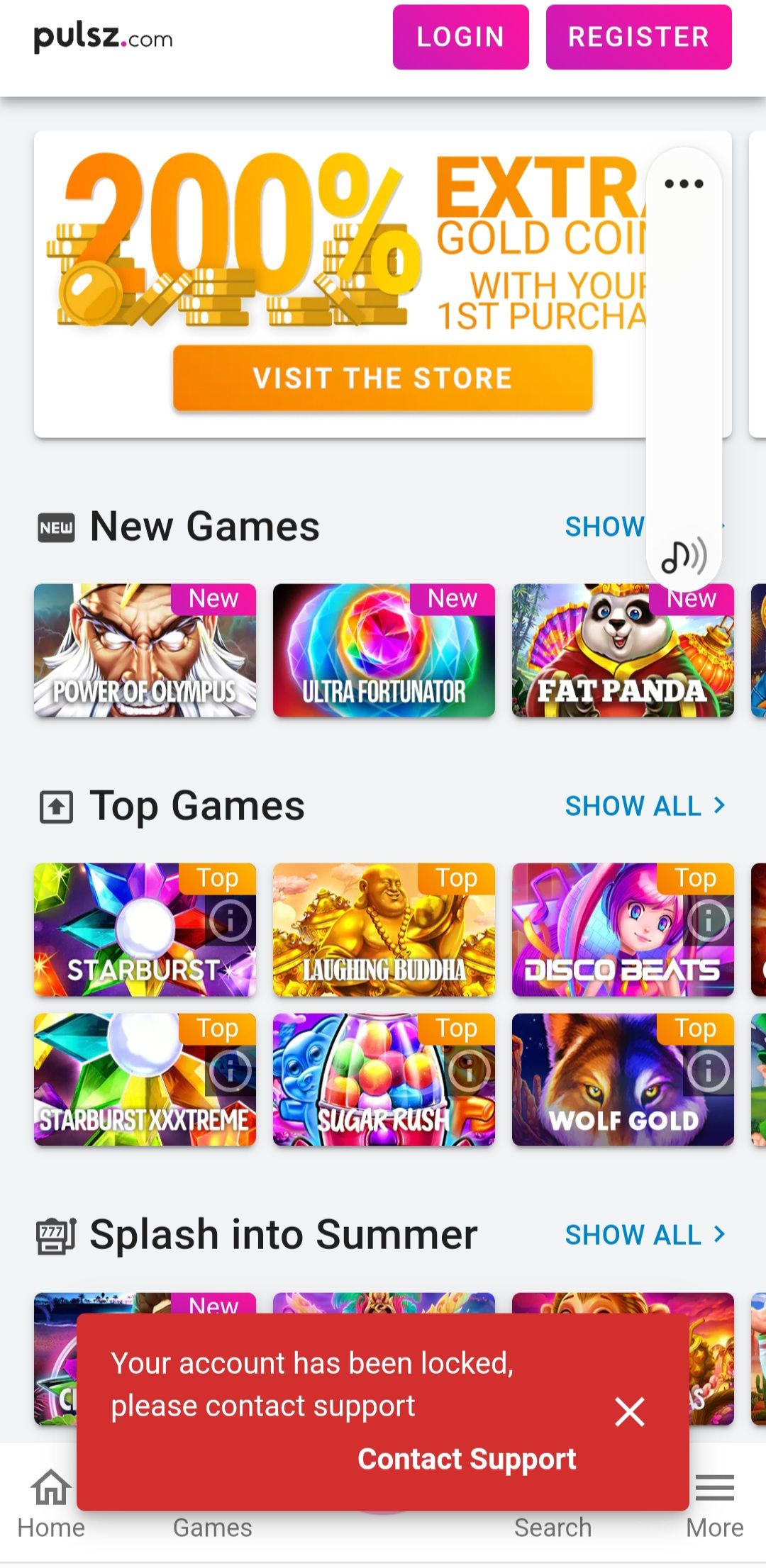This screenshot has width=766, height=1568.
Task: Visit the store from the banner
Action: click(383, 378)
